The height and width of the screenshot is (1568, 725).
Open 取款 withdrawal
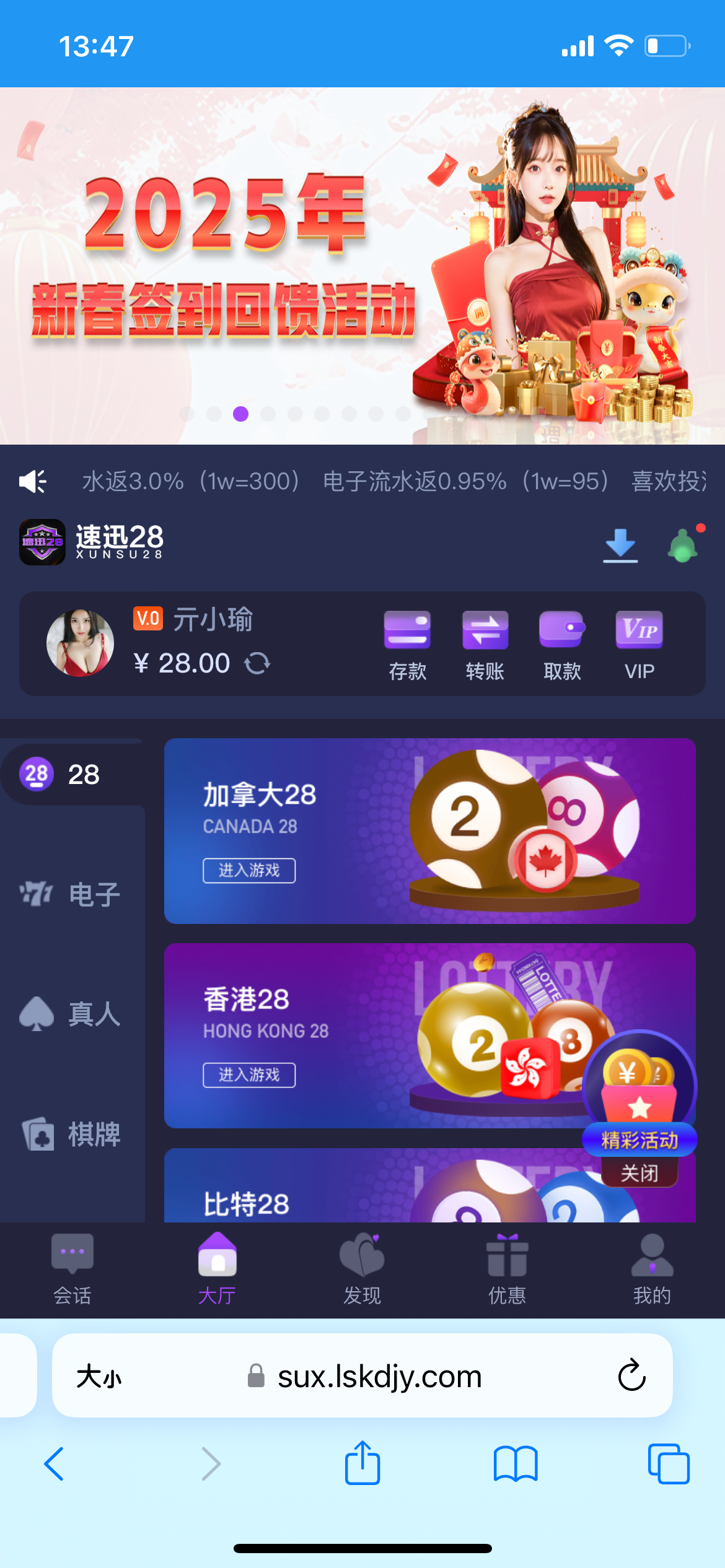[562, 645]
